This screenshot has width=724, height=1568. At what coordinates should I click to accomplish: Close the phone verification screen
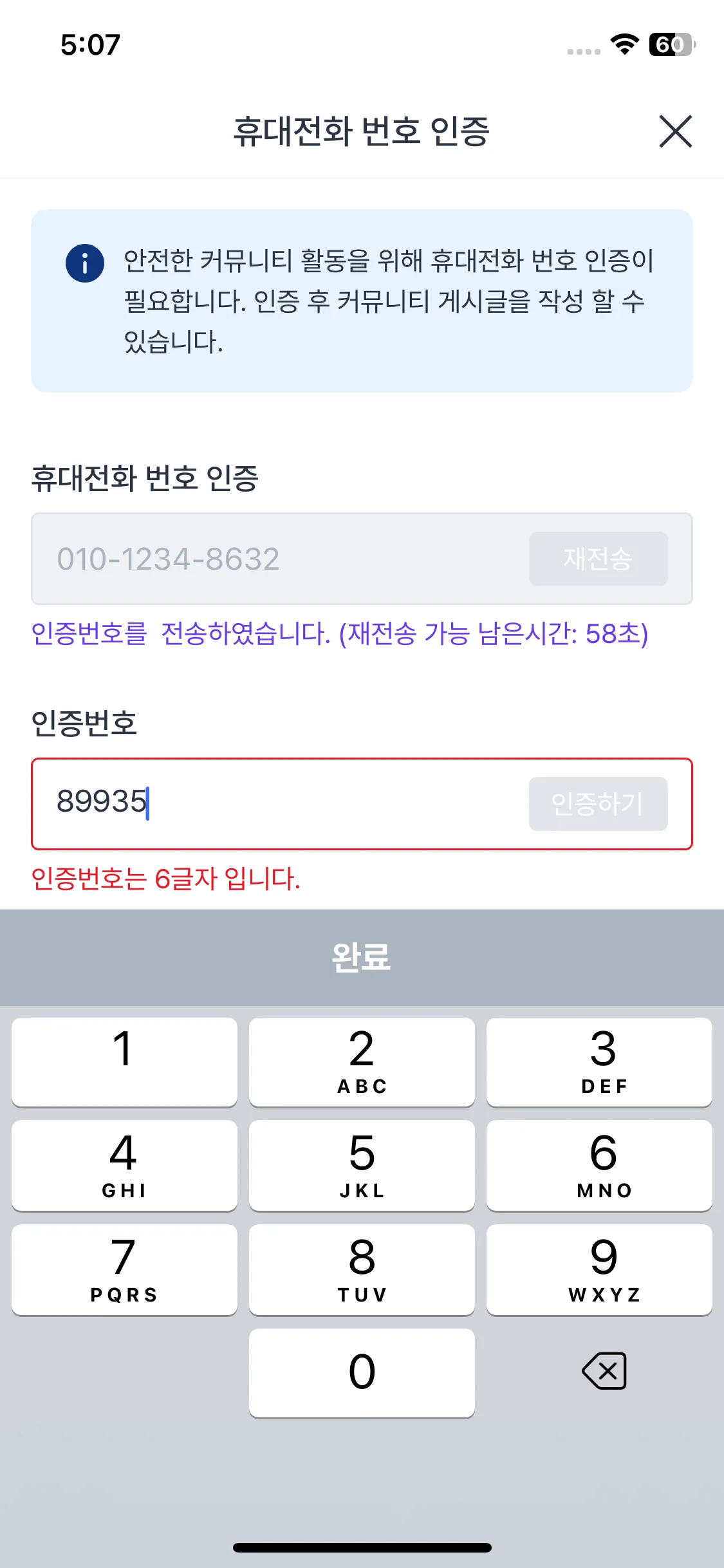click(x=675, y=131)
